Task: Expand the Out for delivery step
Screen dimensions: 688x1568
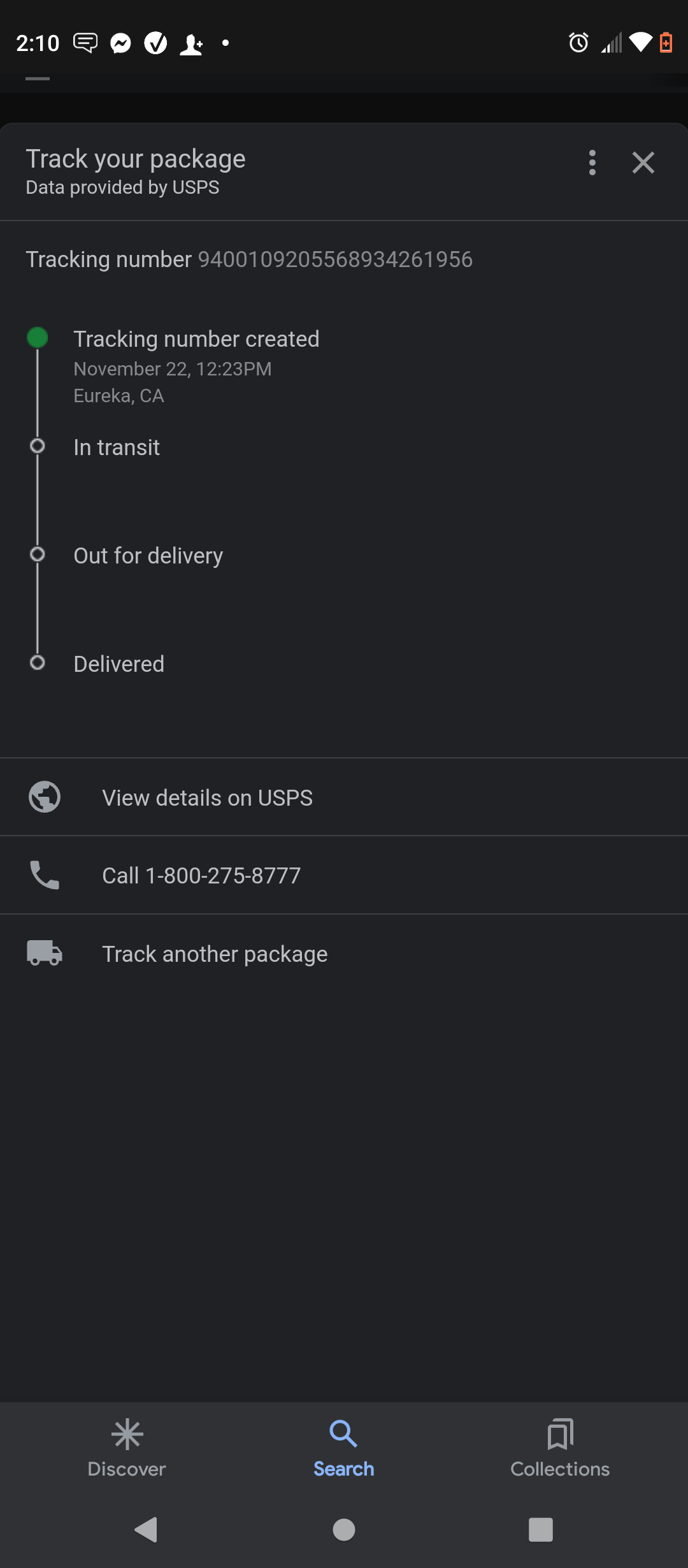Action: pyautogui.click(x=148, y=555)
